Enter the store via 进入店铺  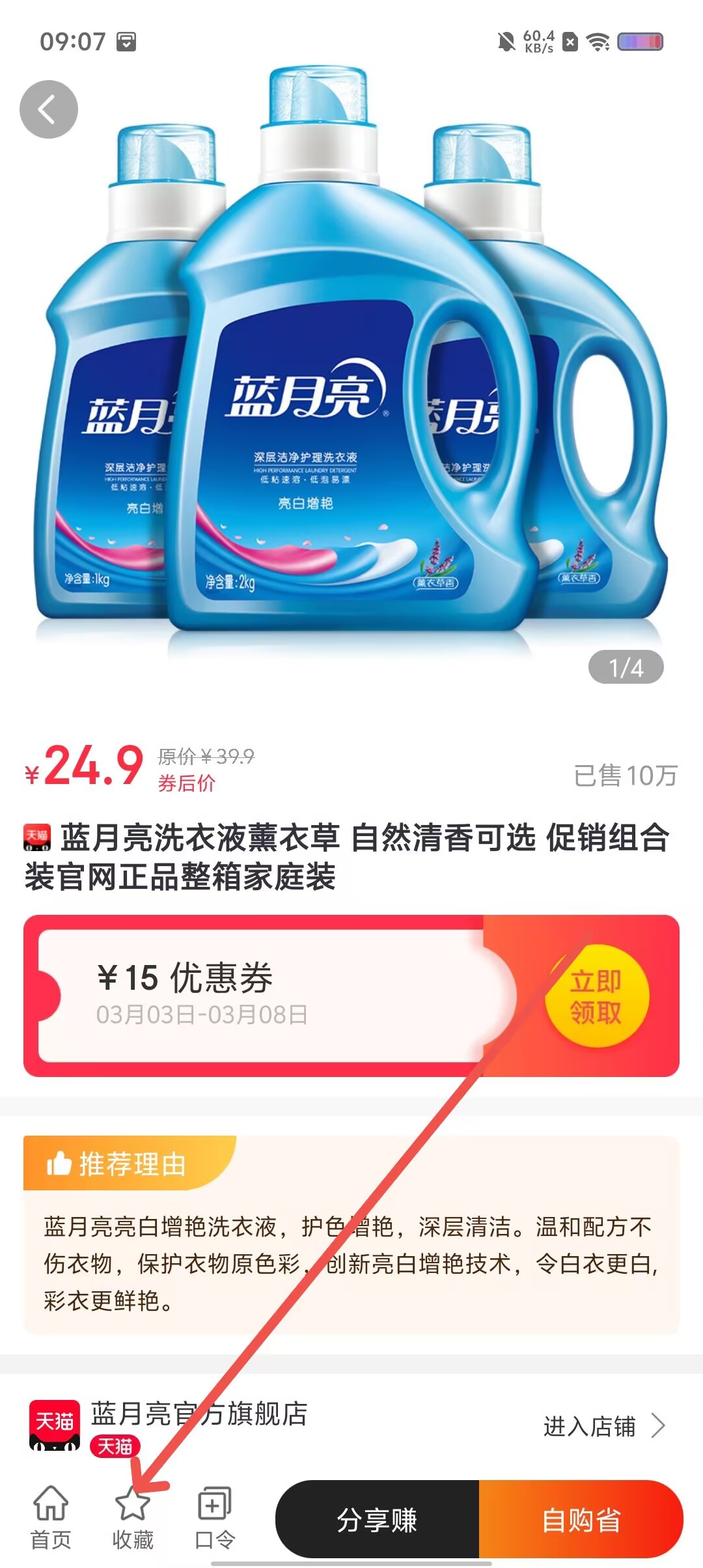pyautogui.click(x=604, y=1426)
